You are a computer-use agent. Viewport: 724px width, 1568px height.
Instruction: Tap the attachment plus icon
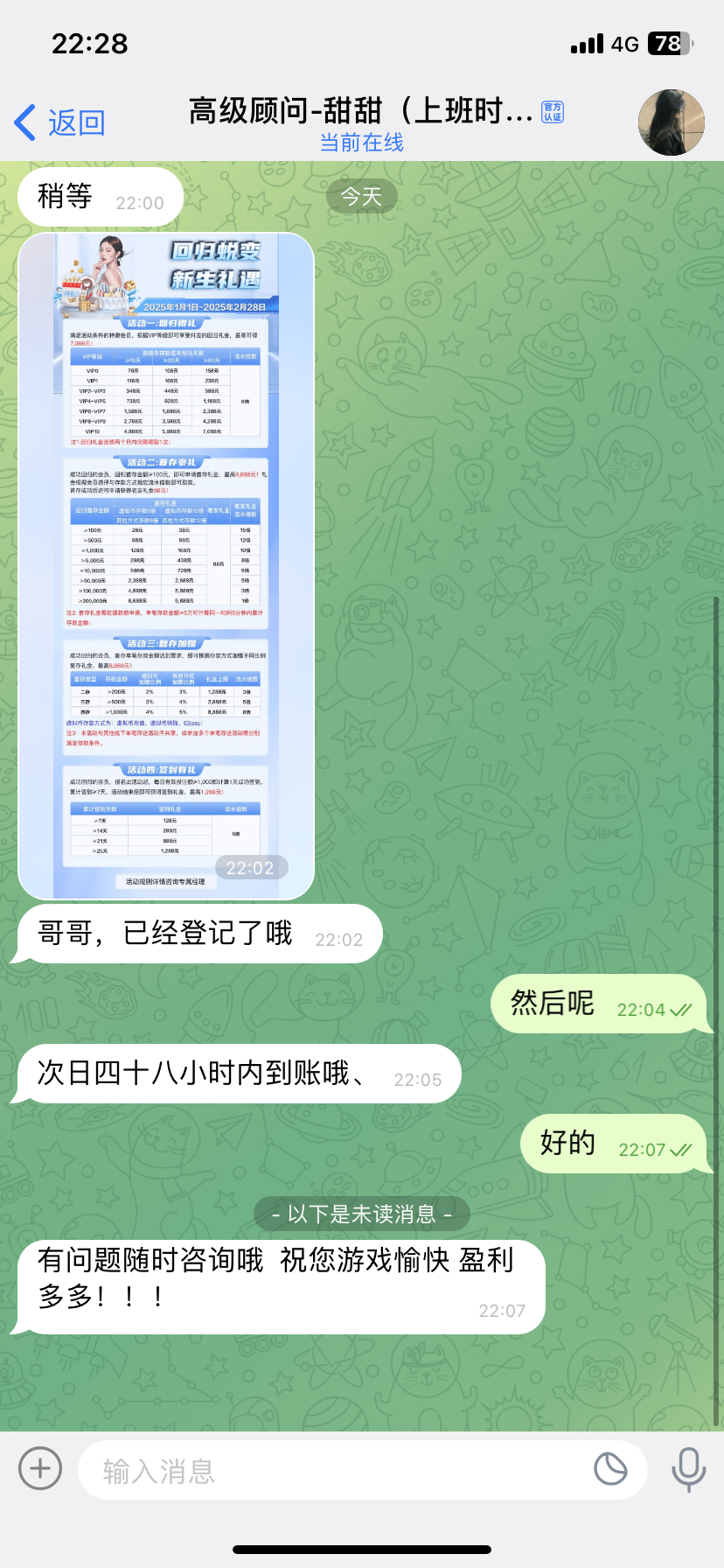pos(40,1467)
